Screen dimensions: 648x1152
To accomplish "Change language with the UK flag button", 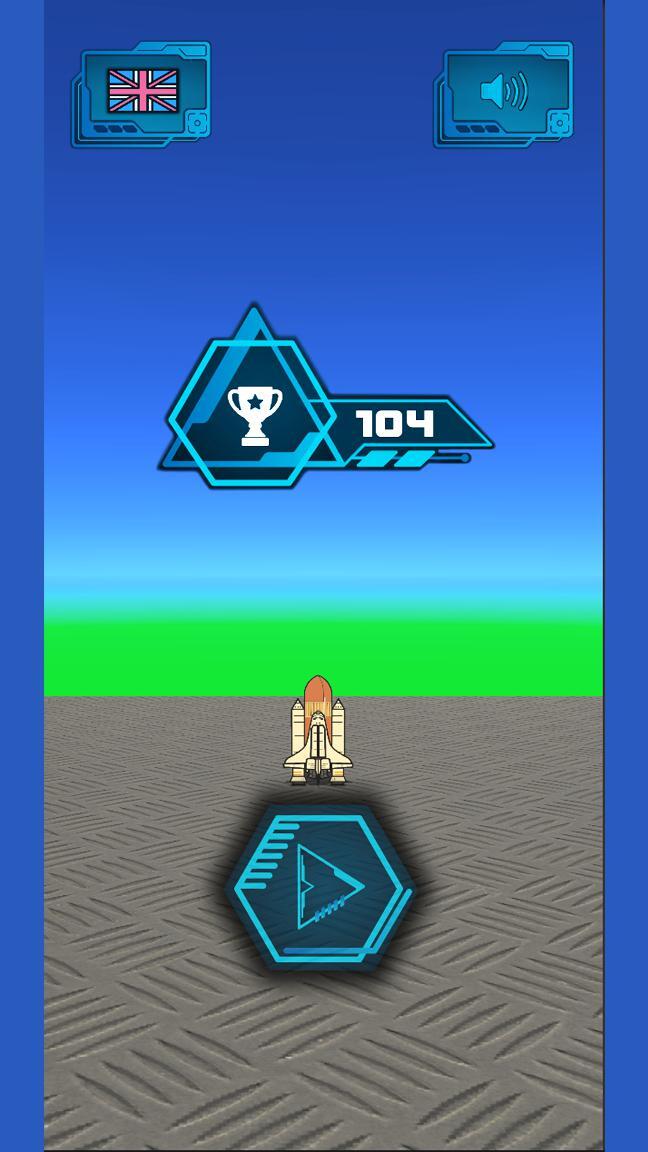I will 142,93.
